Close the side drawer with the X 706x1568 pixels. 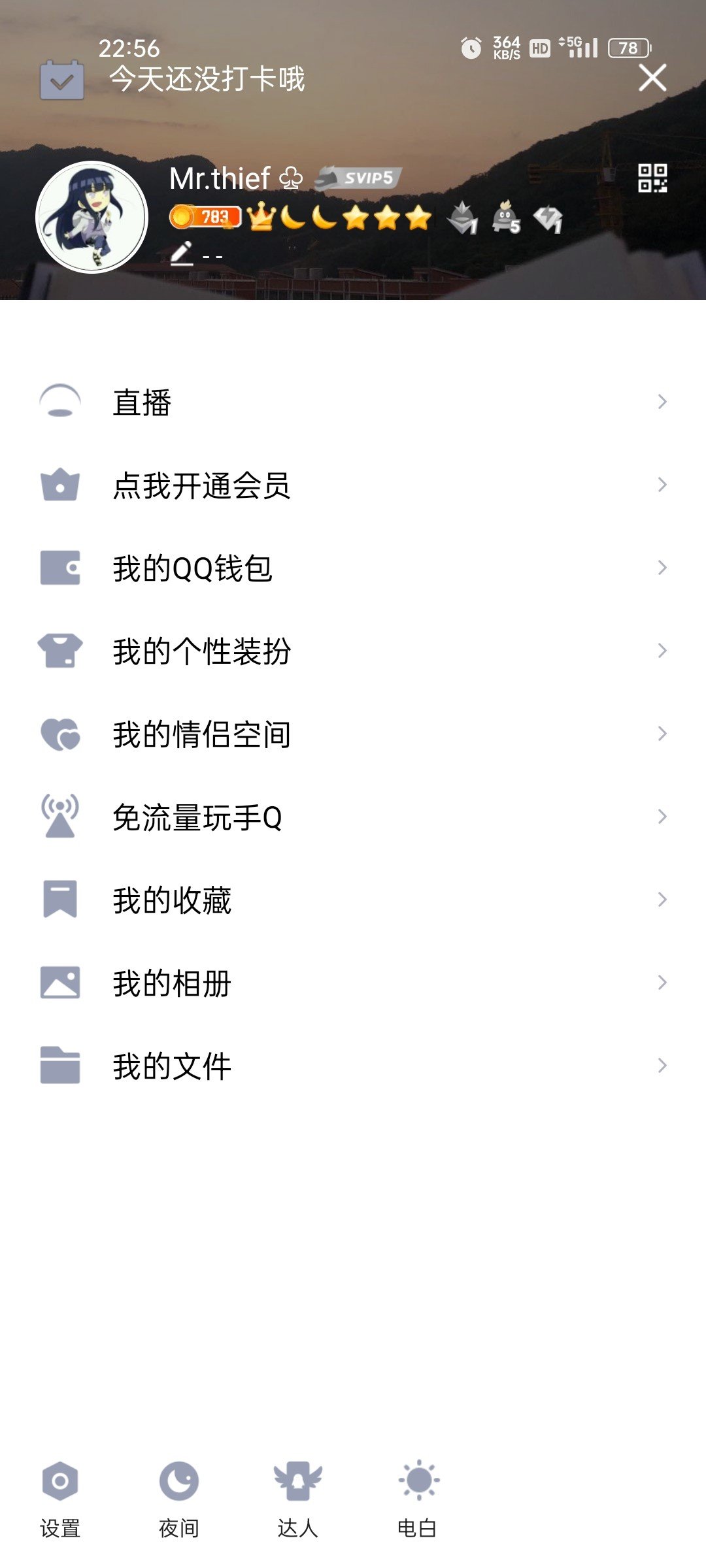click(x=652, y=78)
